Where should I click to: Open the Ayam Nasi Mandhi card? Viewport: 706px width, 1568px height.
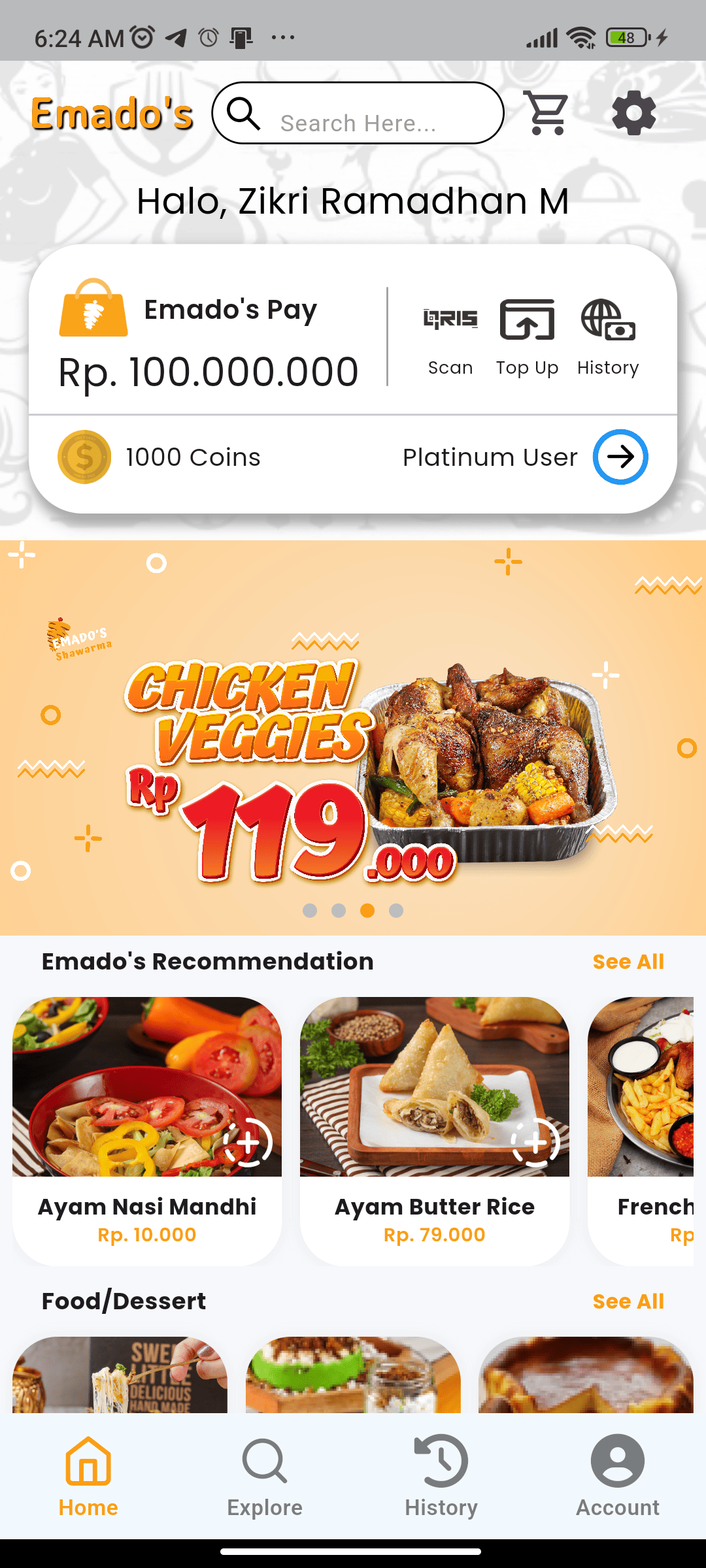147,1131
